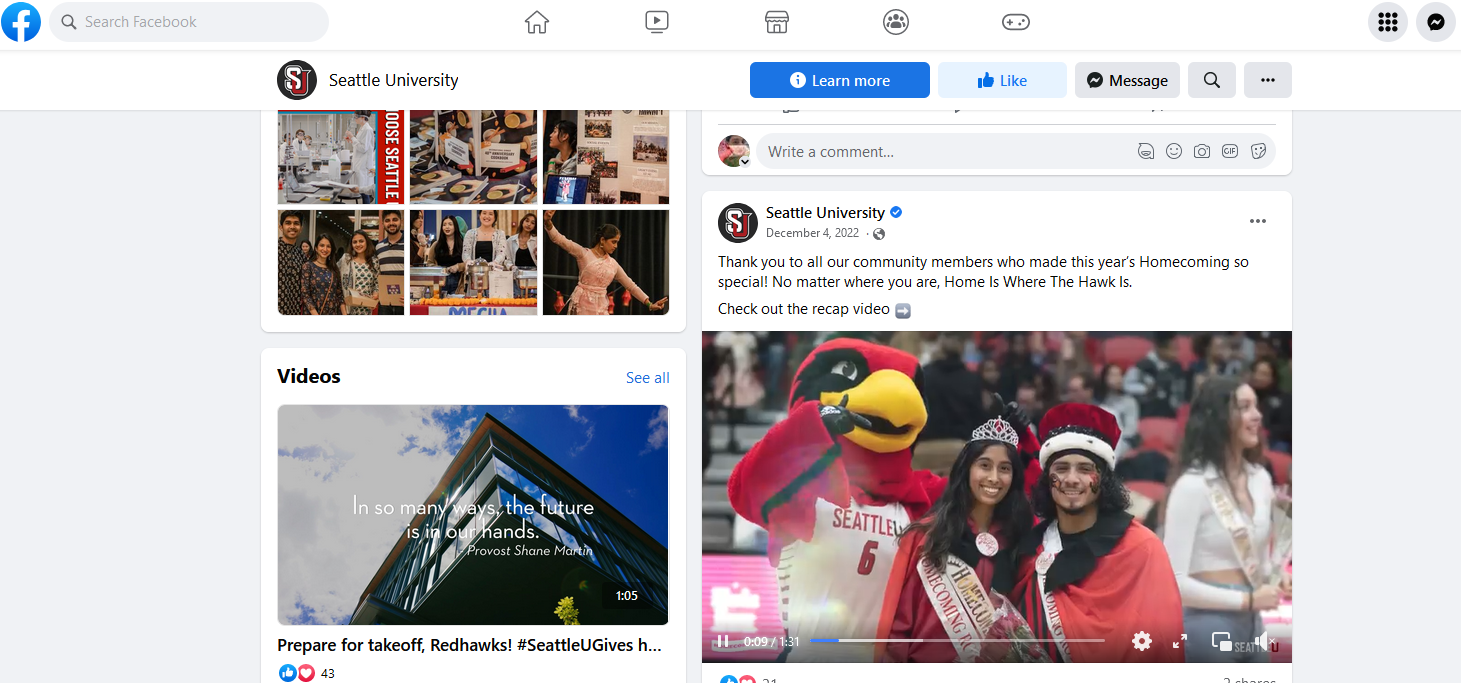This screenshot has width=1461, height=683.
Task: Expand the recap video to fullscreen
Action: 1180,641
